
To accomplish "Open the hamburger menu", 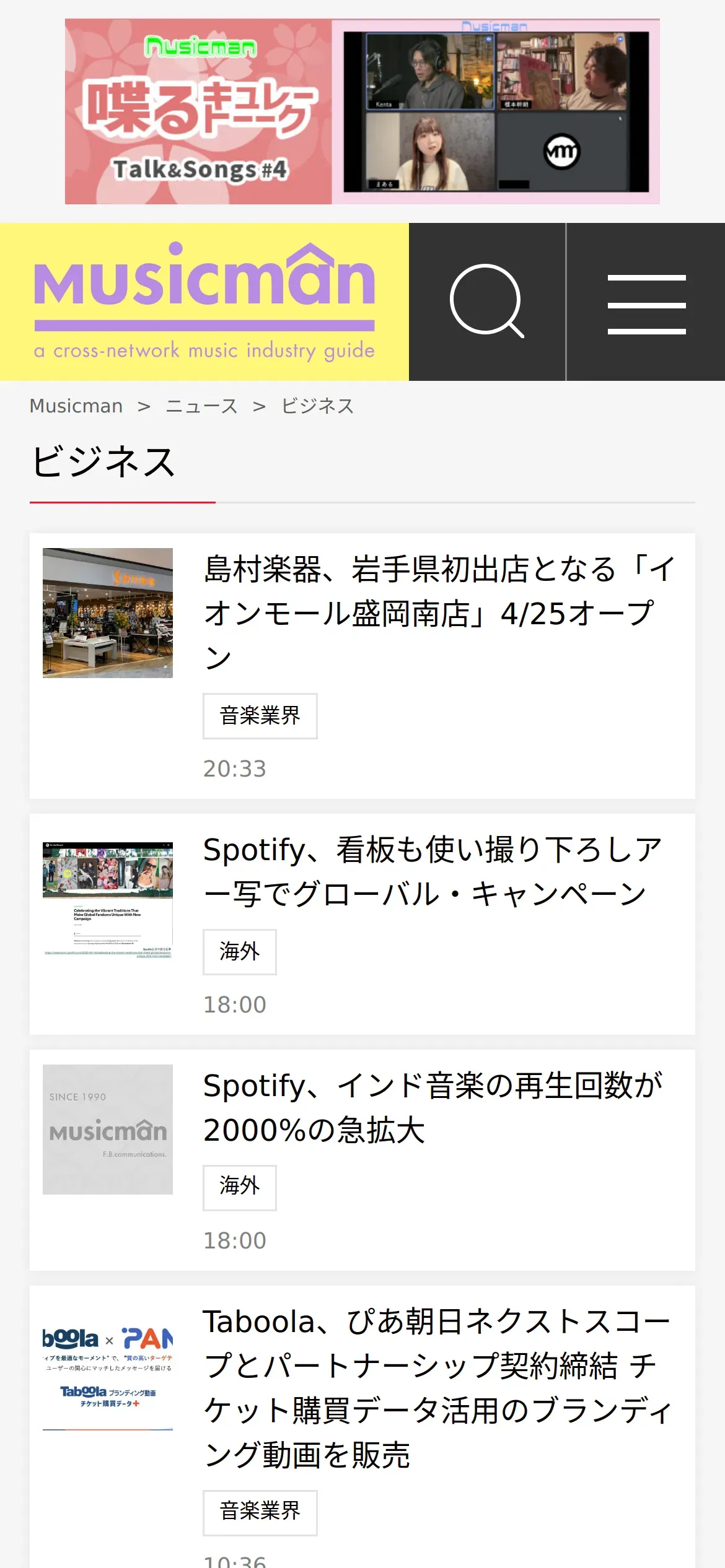I will coord(646,303).
